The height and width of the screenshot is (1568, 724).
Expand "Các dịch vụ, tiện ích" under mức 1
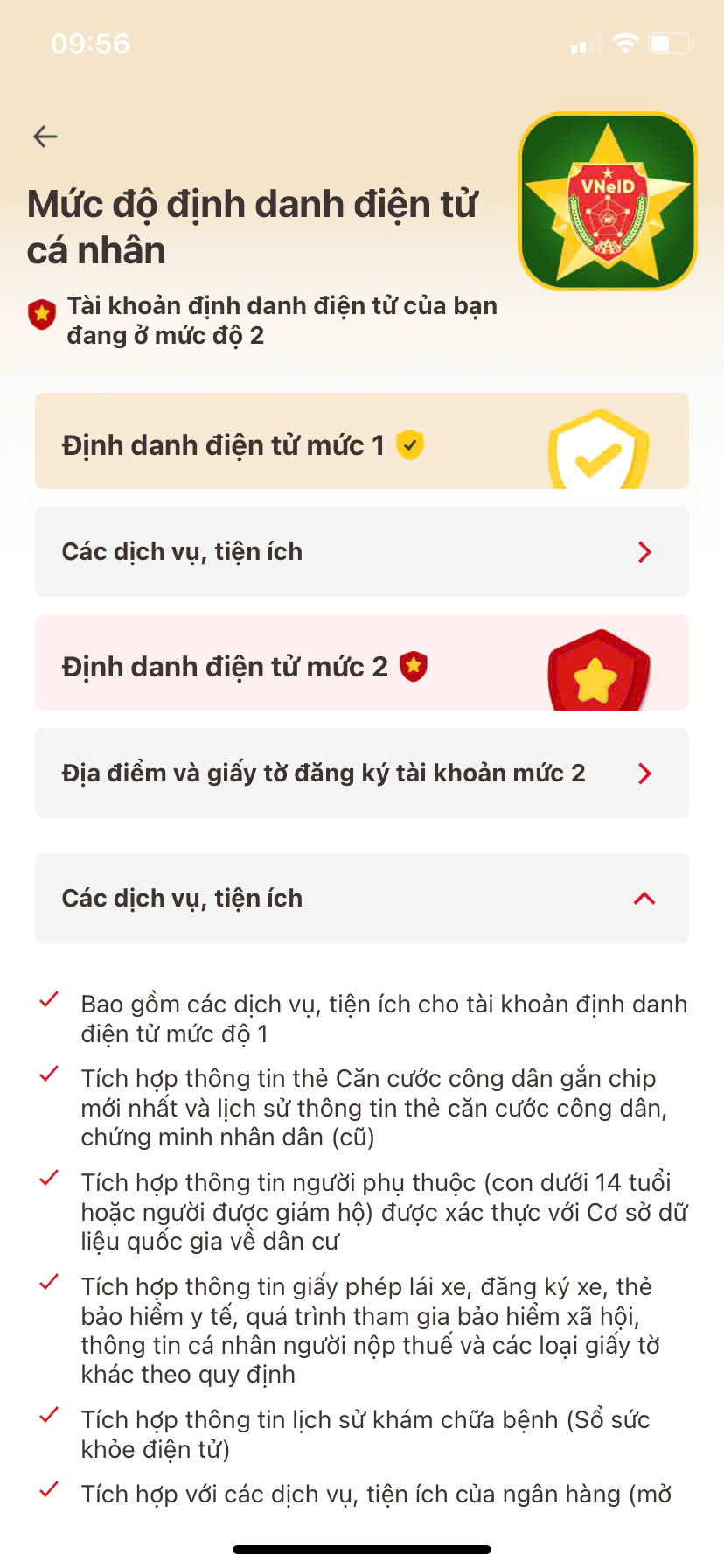361,552
